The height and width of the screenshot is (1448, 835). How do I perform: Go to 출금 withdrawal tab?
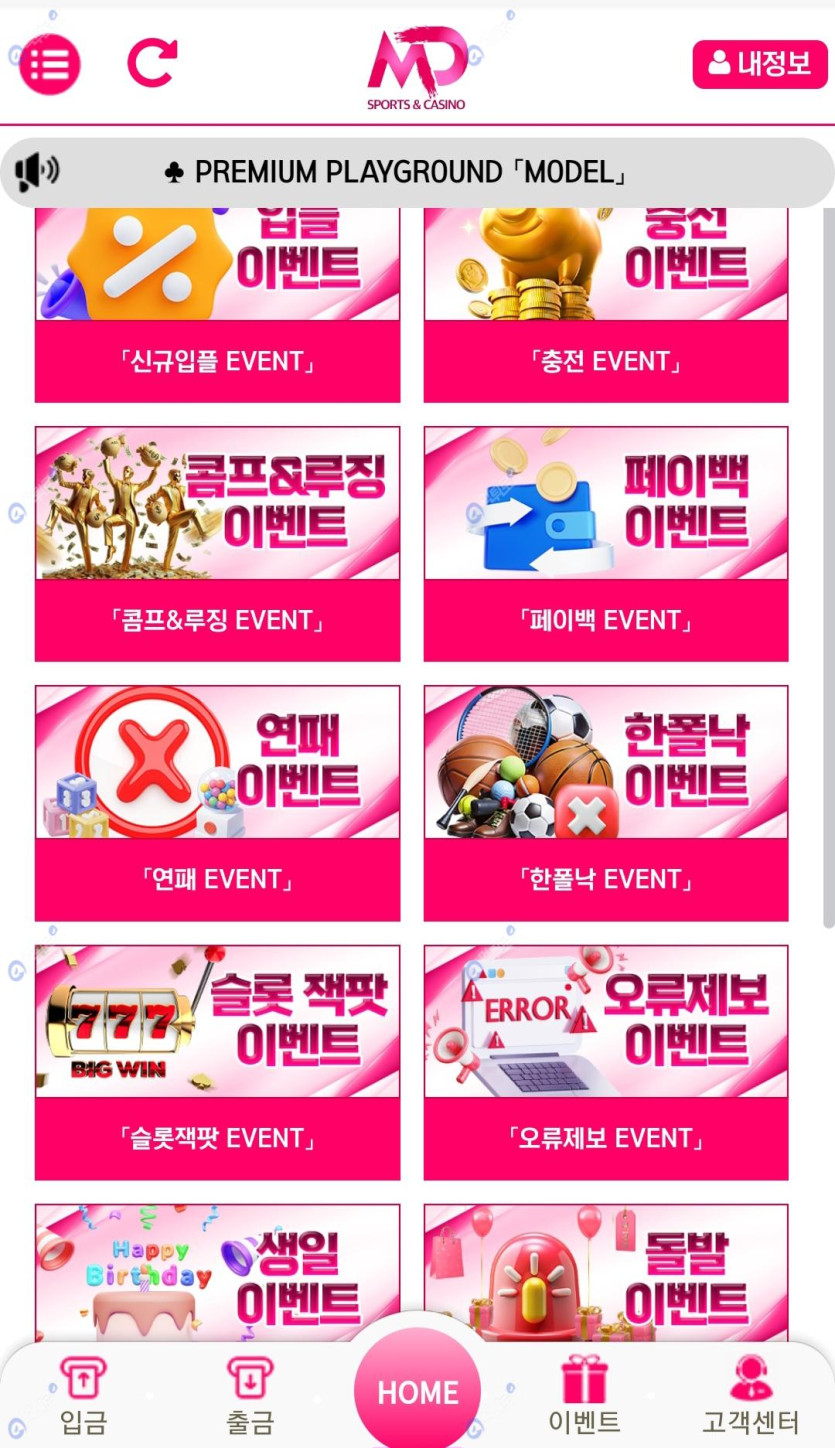click(249, 1396)
